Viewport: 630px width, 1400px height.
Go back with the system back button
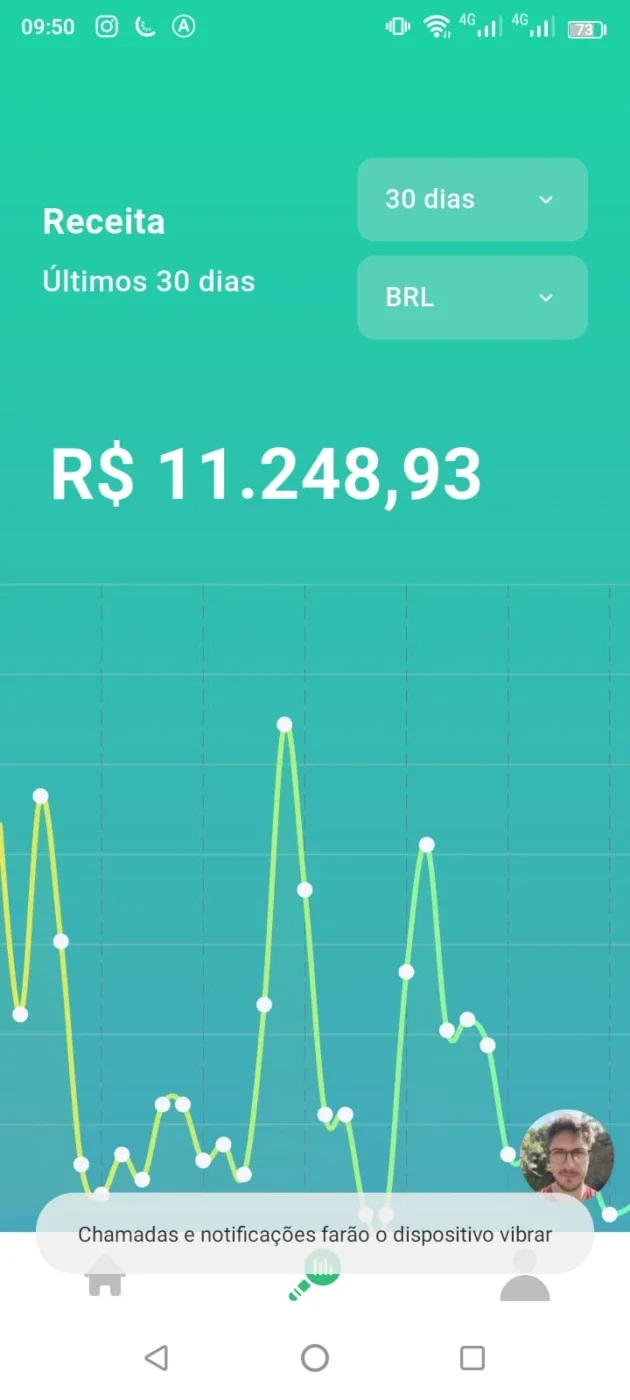(x=156, y=1357)
